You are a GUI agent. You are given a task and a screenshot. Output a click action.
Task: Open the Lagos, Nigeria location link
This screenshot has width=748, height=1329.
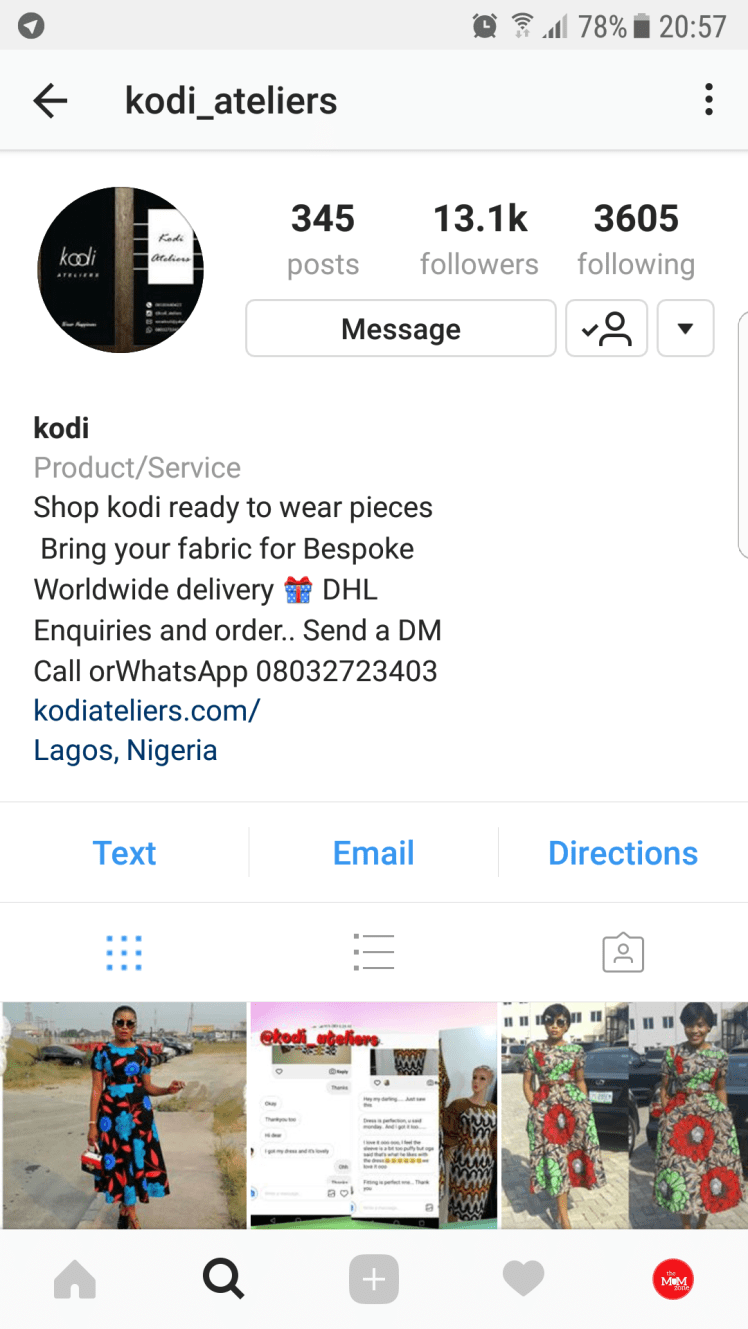pyautogui.click(x=125, y=750)
